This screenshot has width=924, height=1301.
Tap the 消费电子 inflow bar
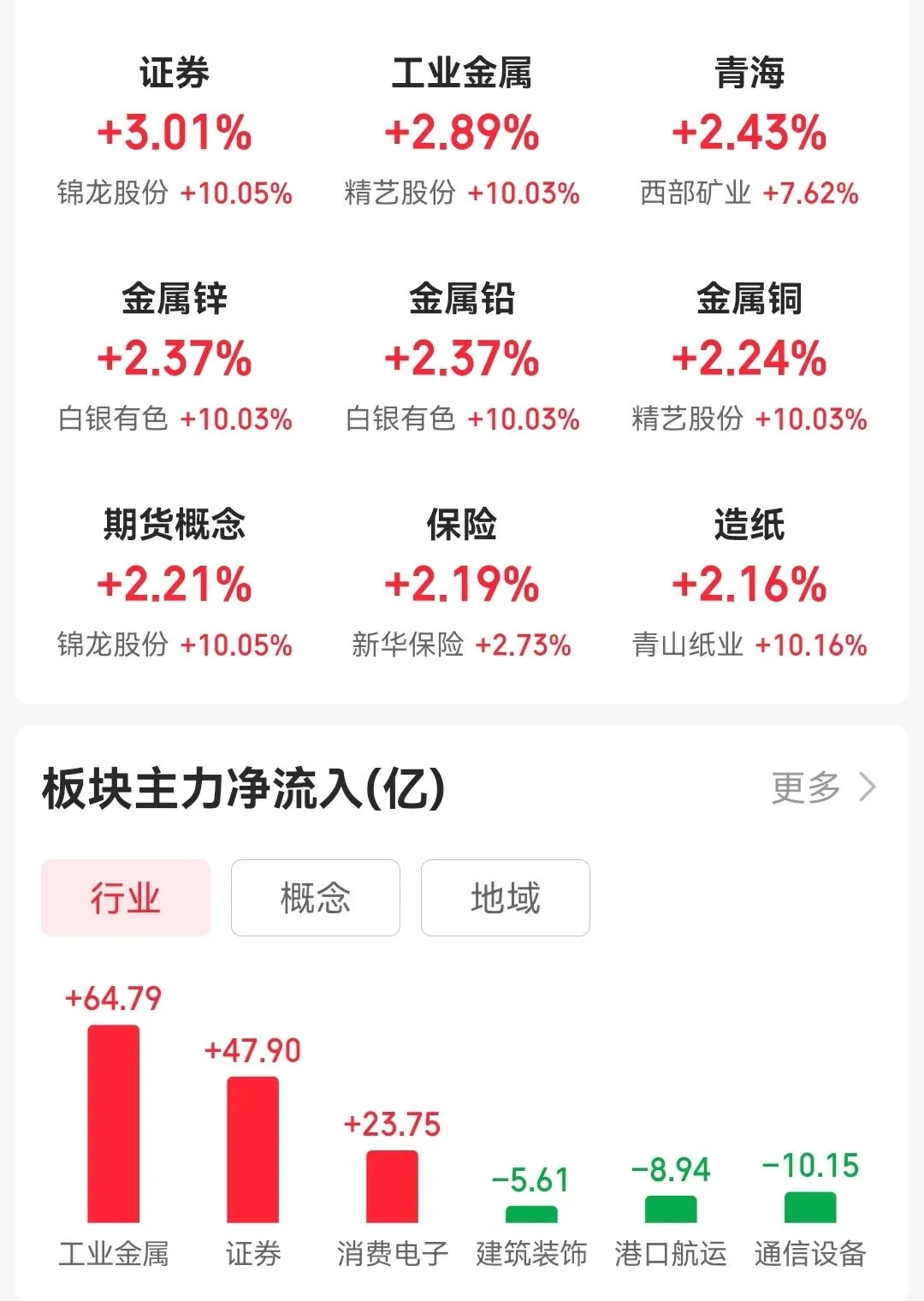[392, 1186]
